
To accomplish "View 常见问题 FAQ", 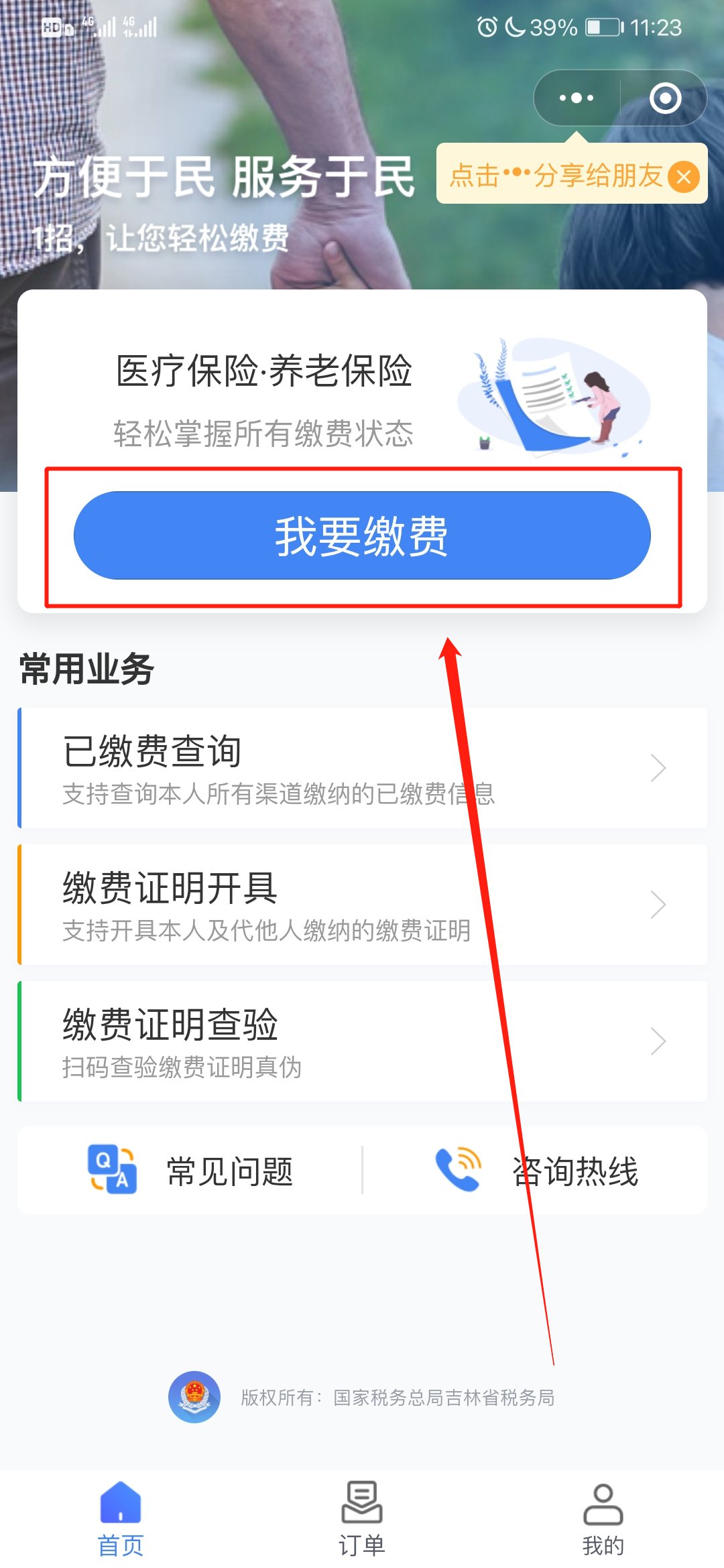I will [x=192, y=1171].
